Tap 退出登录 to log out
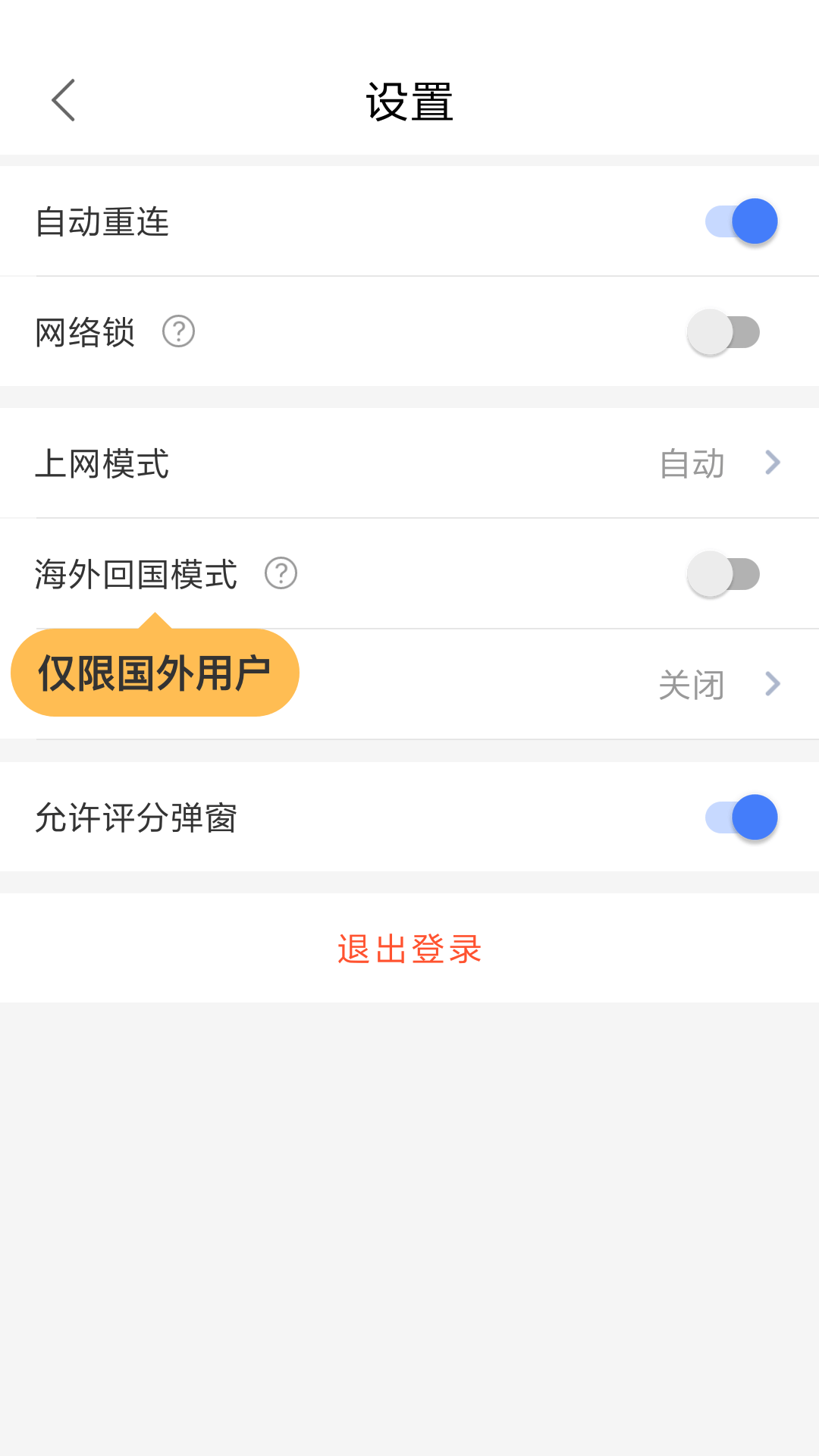Image resolution: width=819 pixels, height=1456 pixels. coord(409,949)
